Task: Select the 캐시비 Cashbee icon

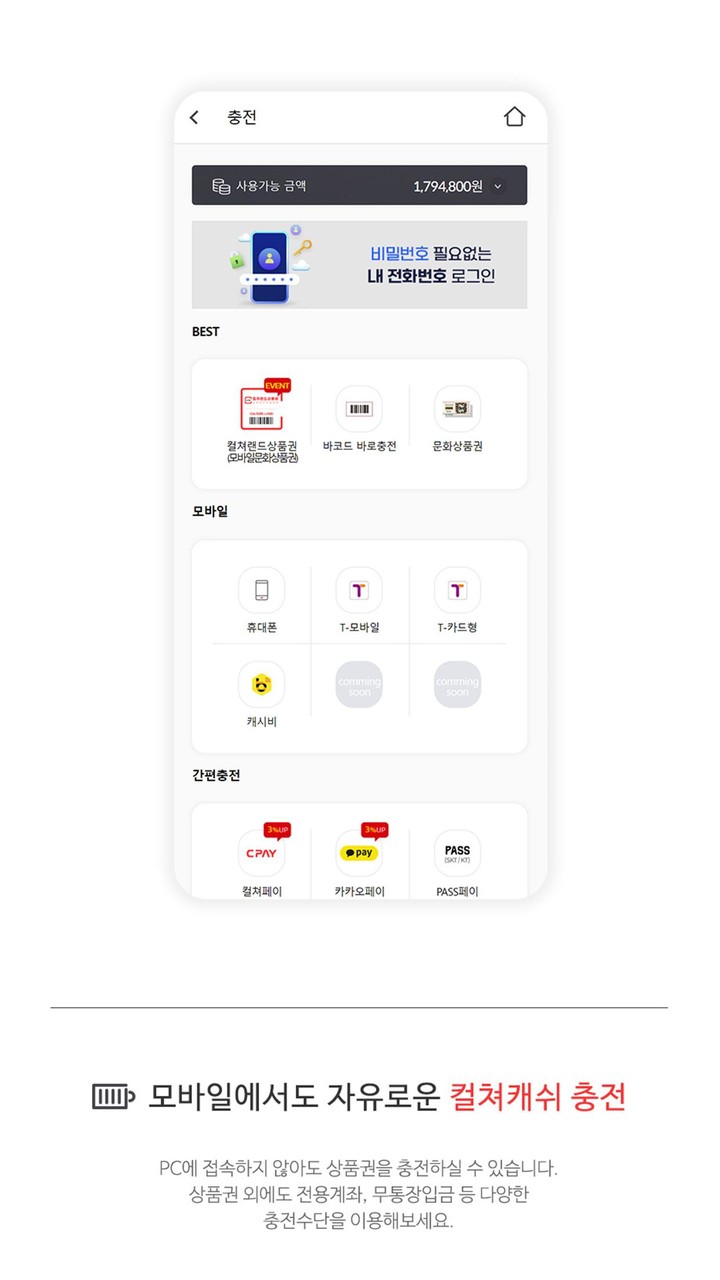Action: (x=262, y=685)
